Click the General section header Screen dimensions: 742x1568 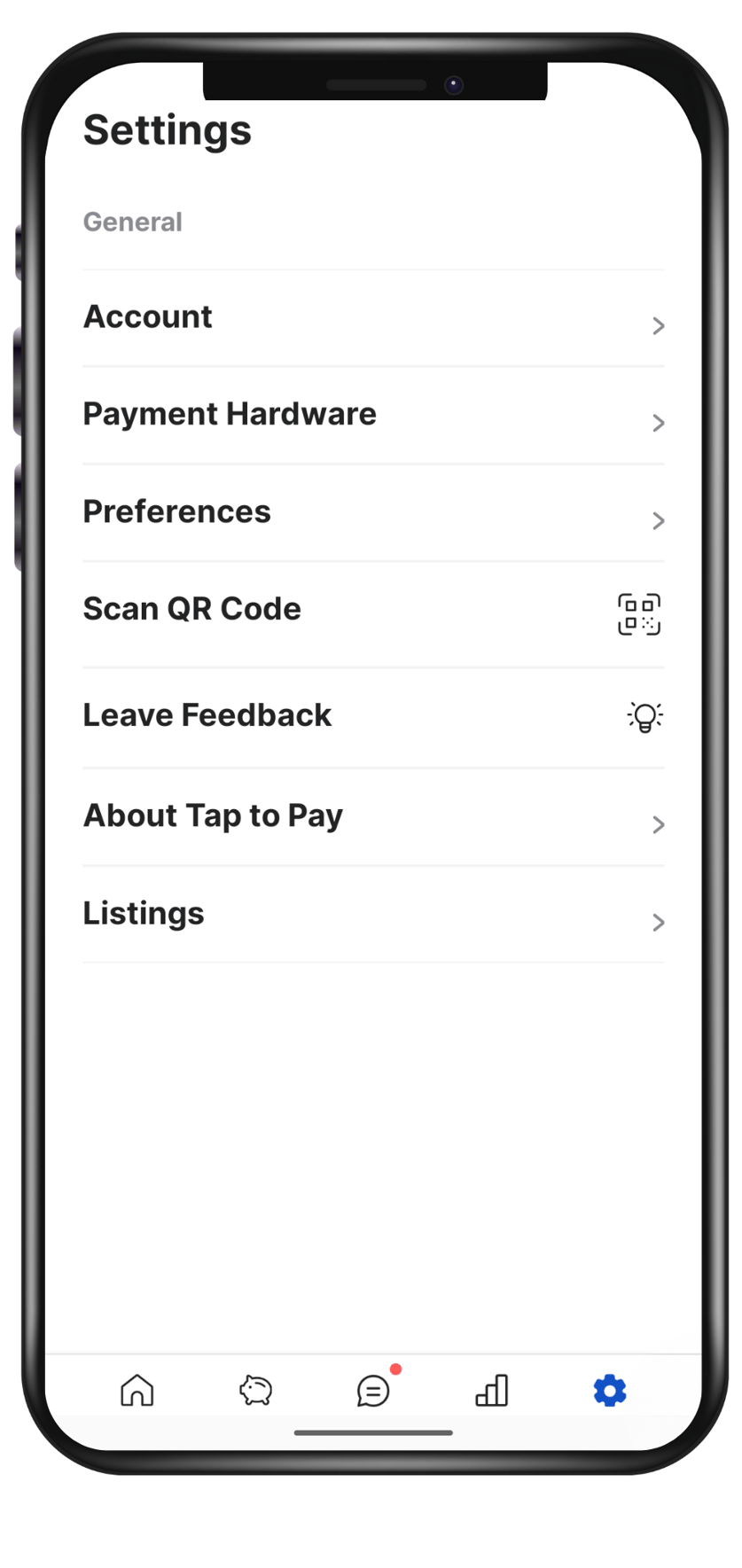(x=132, y=222)
